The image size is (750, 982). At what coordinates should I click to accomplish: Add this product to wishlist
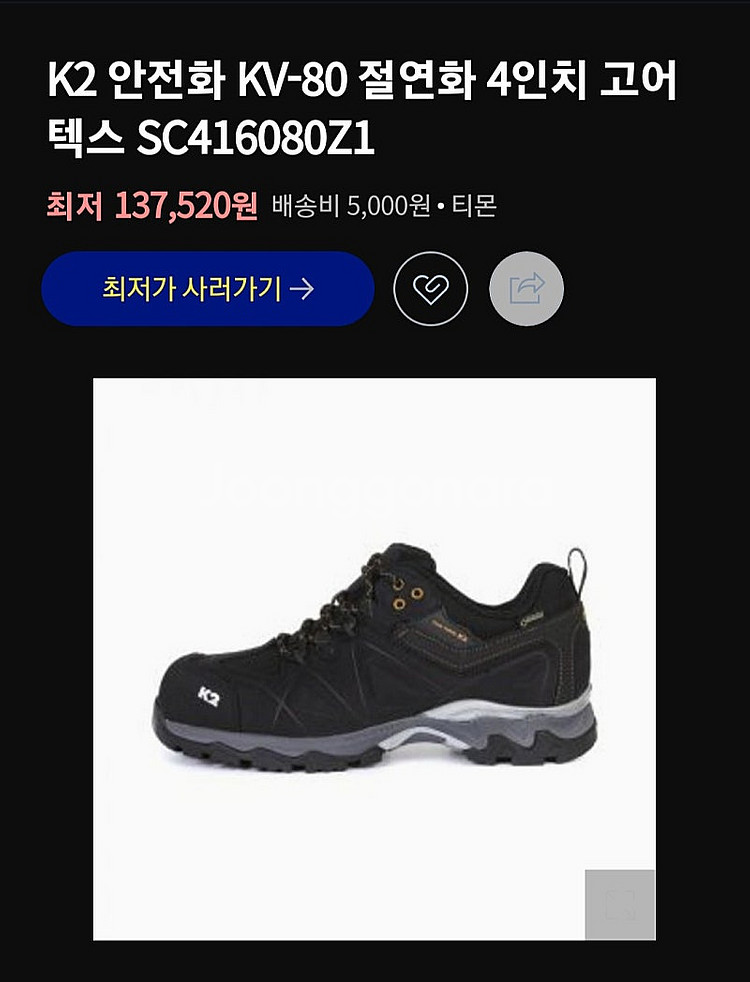click(x=430, y=289)
